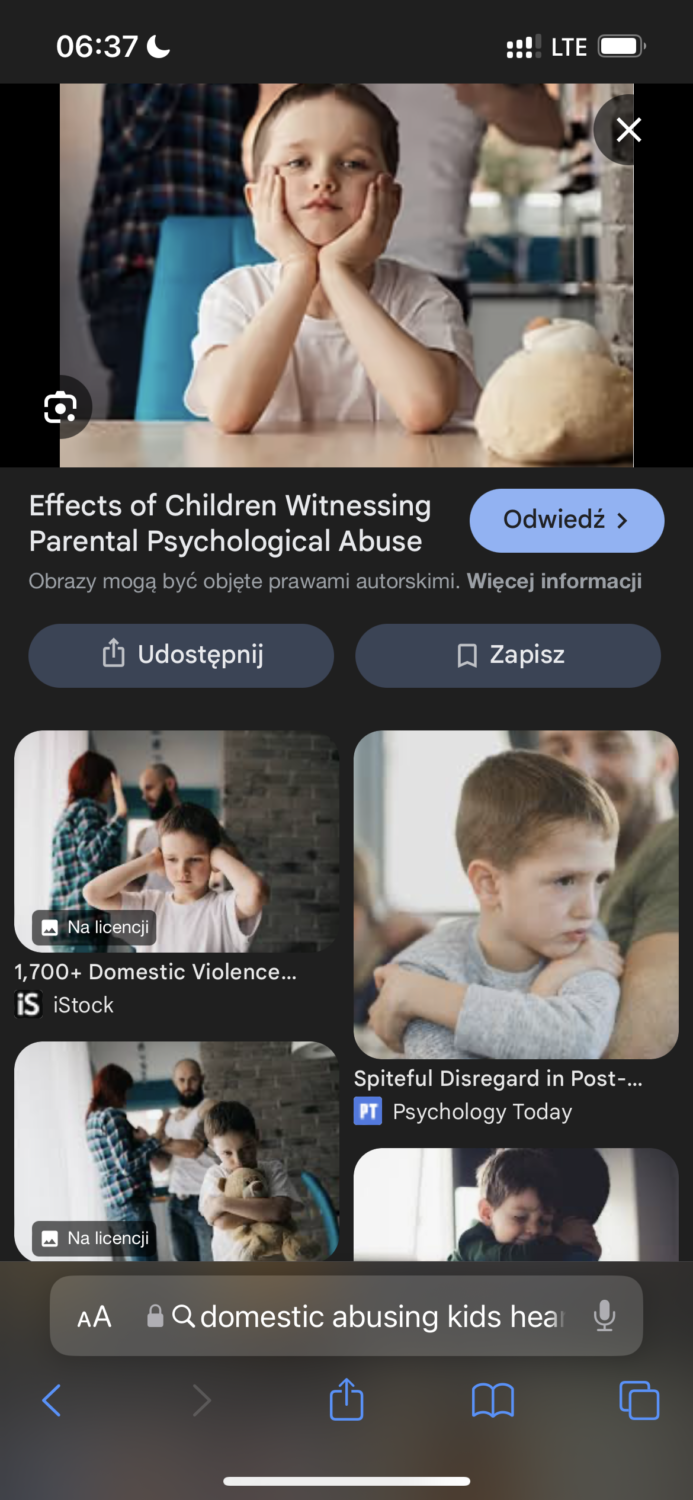Tap the Odwiedź button to visit the site

point(566,520)
